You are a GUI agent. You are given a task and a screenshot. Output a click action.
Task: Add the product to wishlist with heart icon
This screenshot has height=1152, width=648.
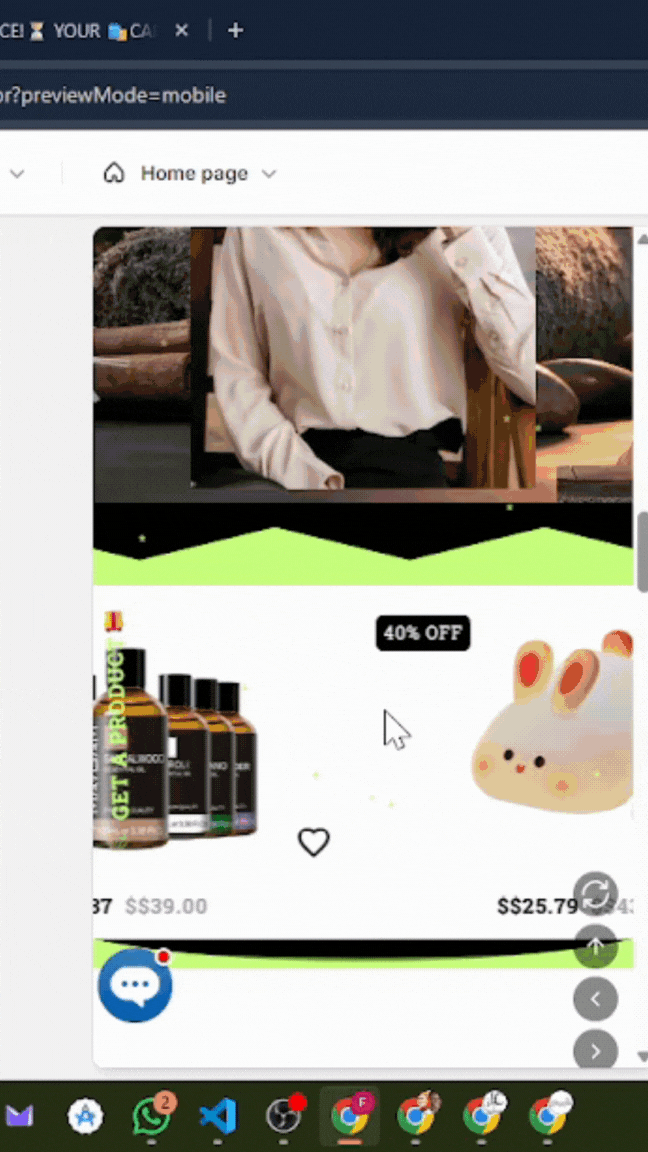pos(314,842)
